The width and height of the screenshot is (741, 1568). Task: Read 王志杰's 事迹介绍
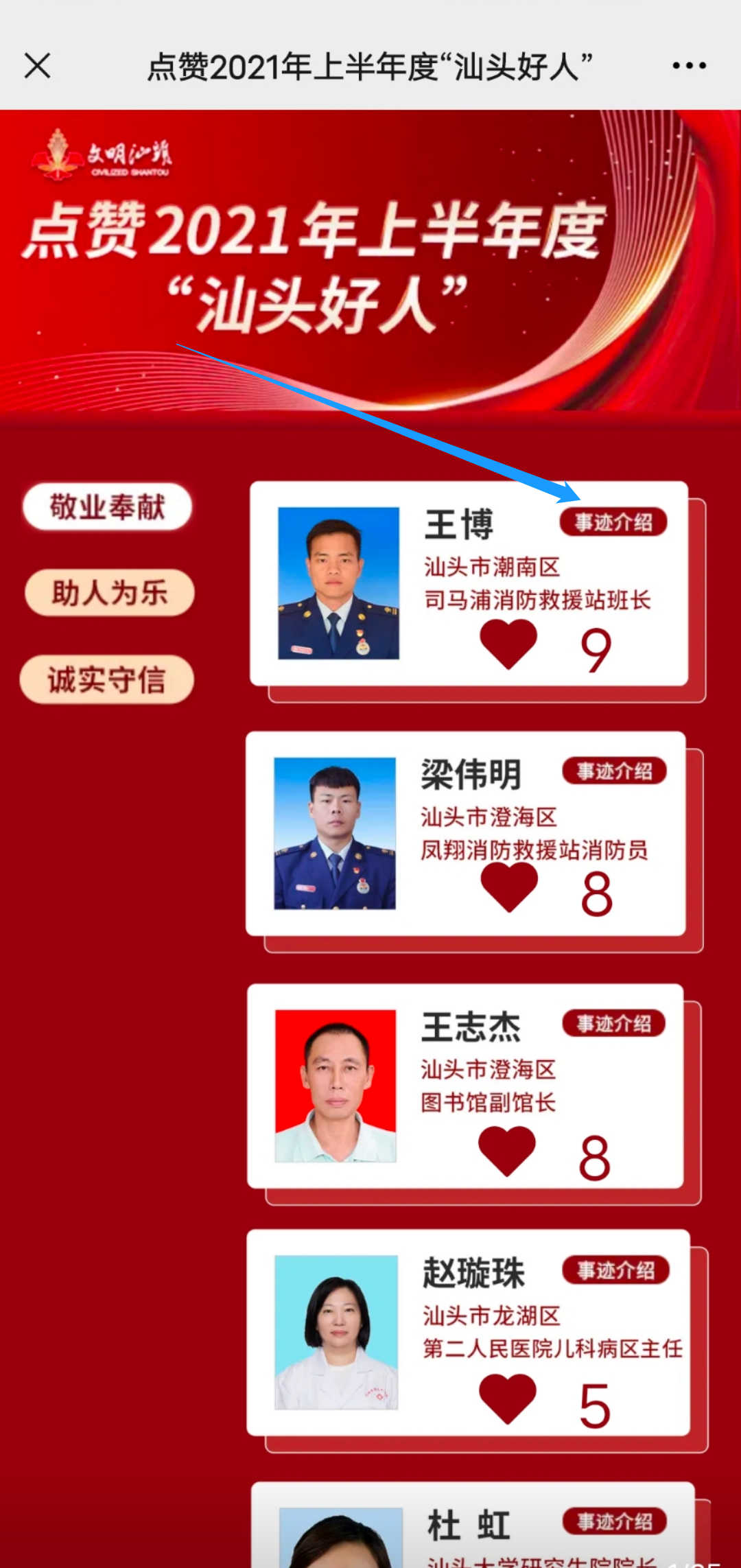pyautogui.click(x=613, y=1024)
